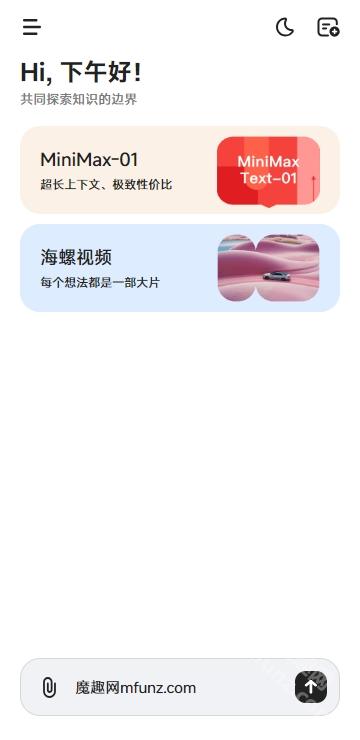Start a new chat
Screen dimensions: 360x740
click(x=328, y=27)
